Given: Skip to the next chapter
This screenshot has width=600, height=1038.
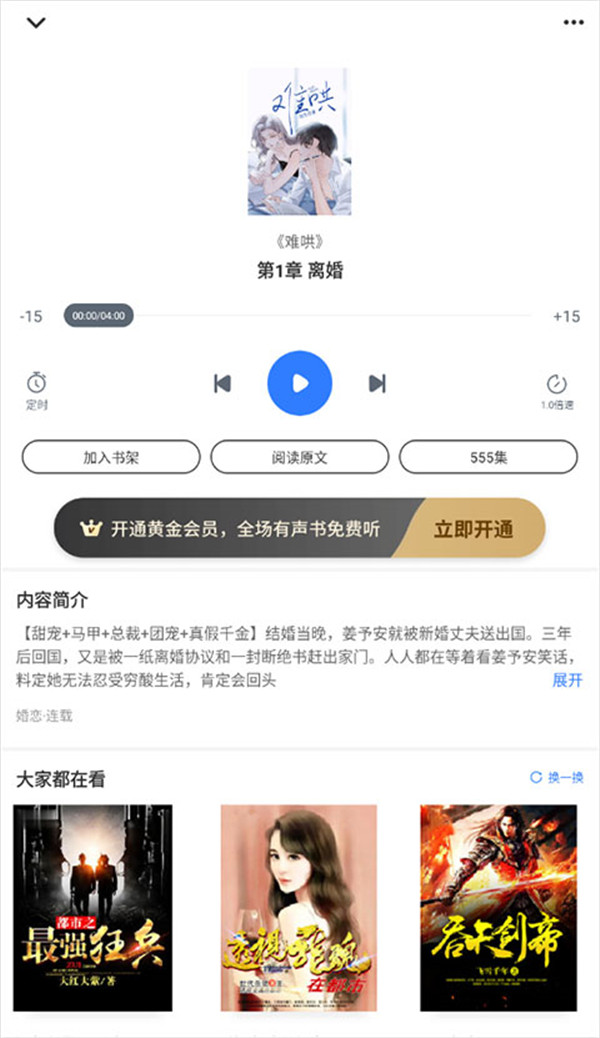Looking at the screenshot, I should coord(377,383).
